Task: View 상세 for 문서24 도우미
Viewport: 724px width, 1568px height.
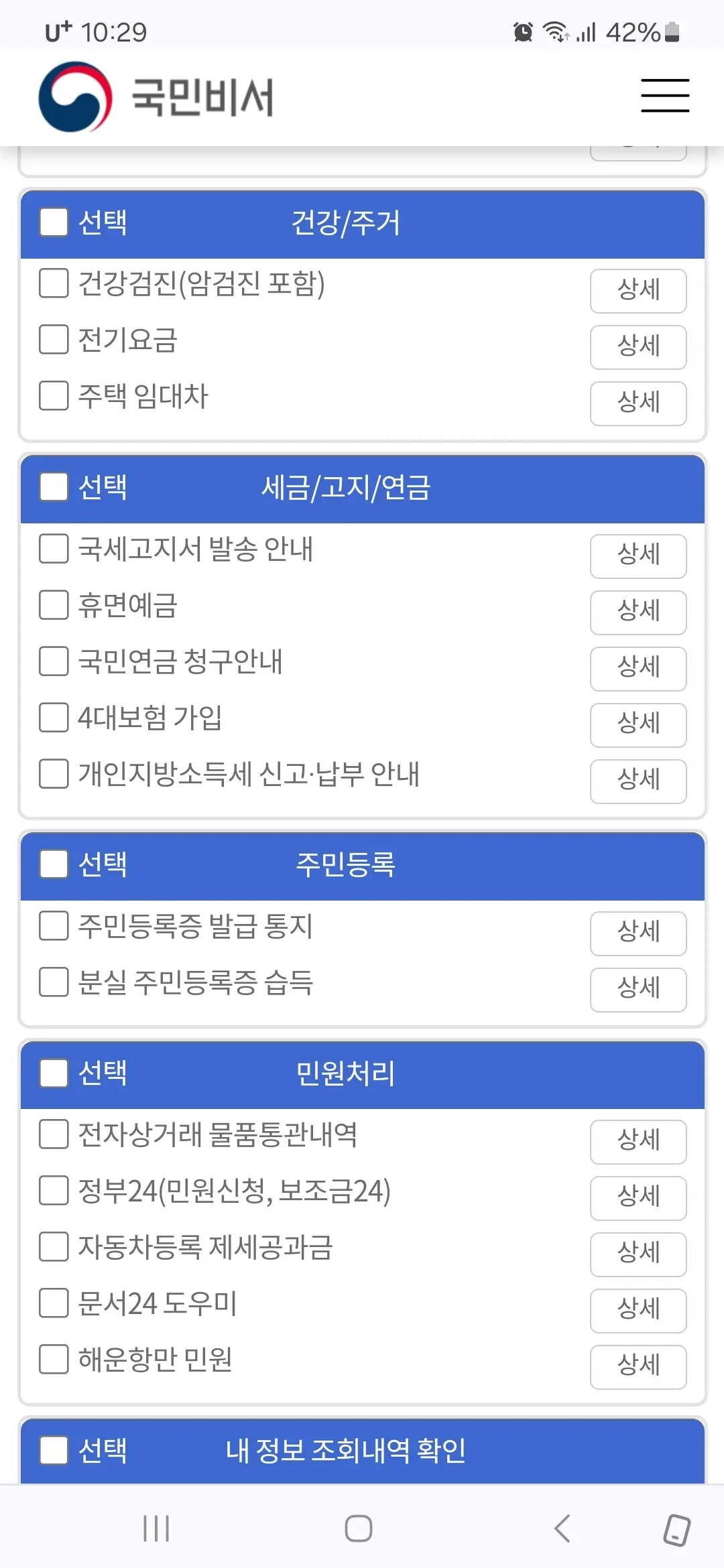Action: coord(638,1310)
